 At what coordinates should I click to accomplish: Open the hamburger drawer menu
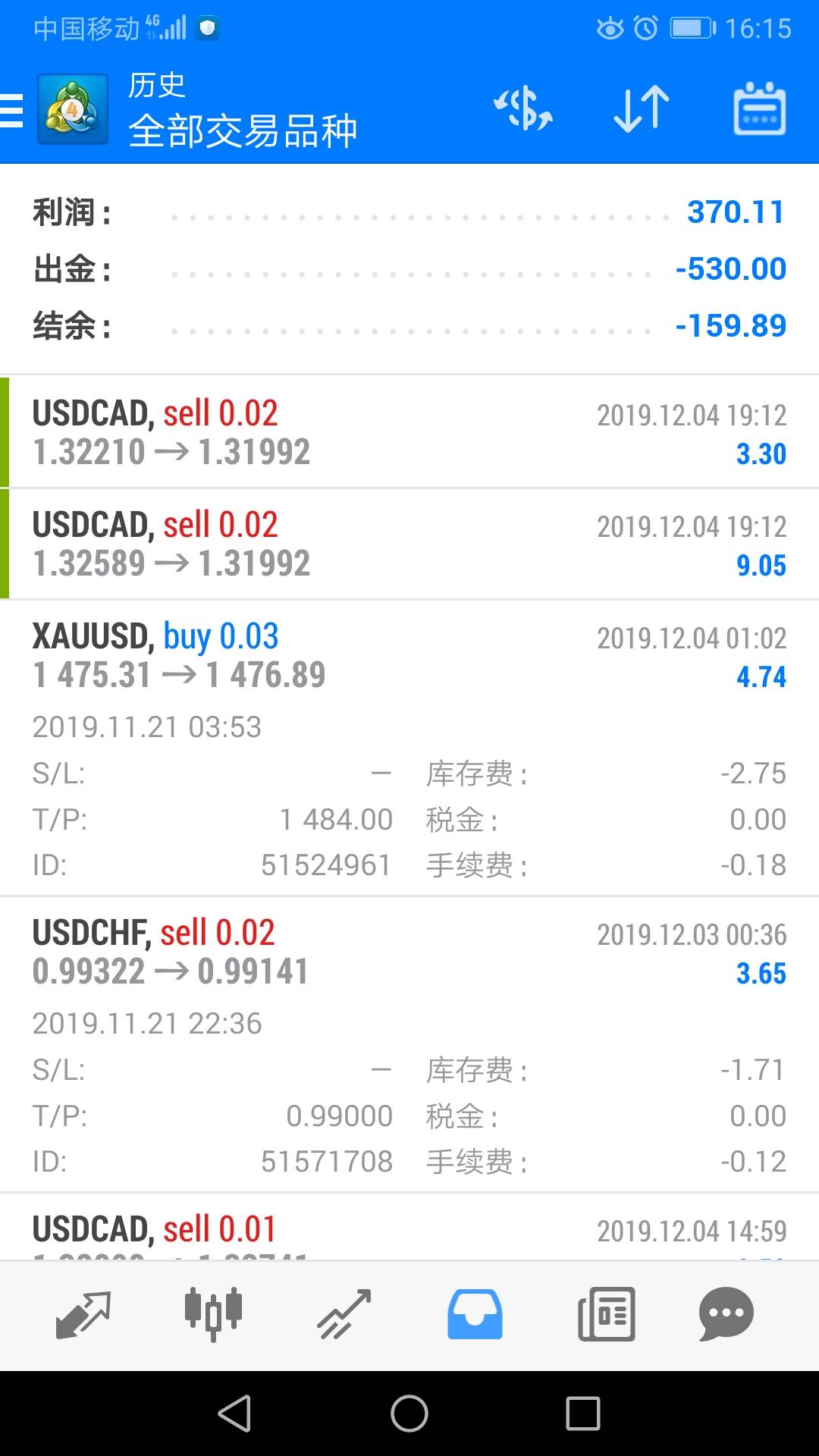point(13,111)
